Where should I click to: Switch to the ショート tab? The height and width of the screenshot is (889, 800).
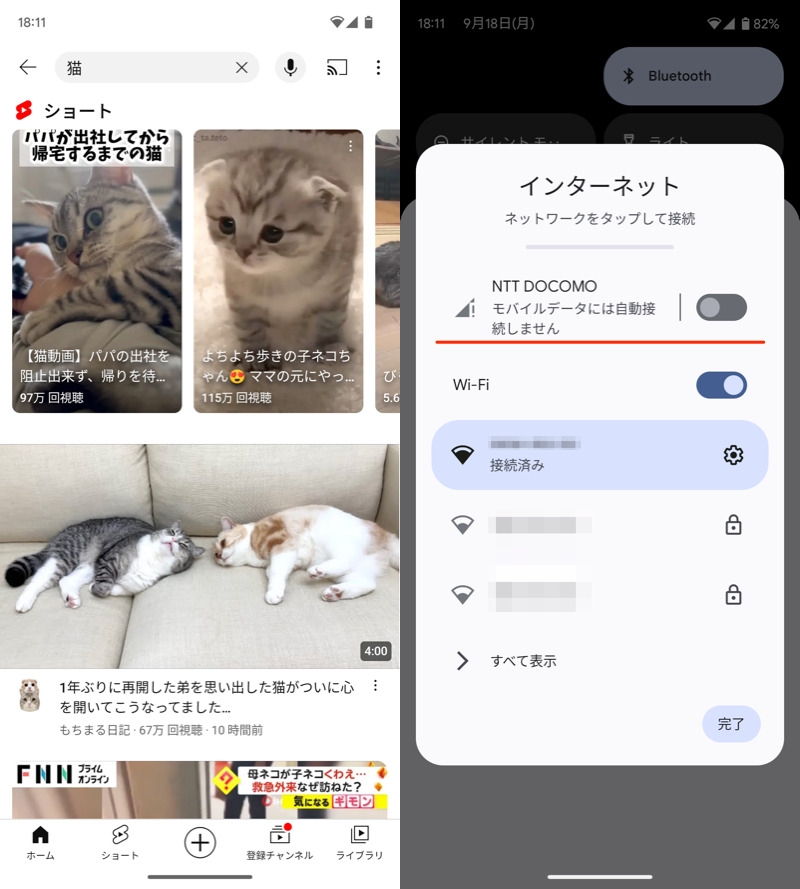(x=120, y=843)
